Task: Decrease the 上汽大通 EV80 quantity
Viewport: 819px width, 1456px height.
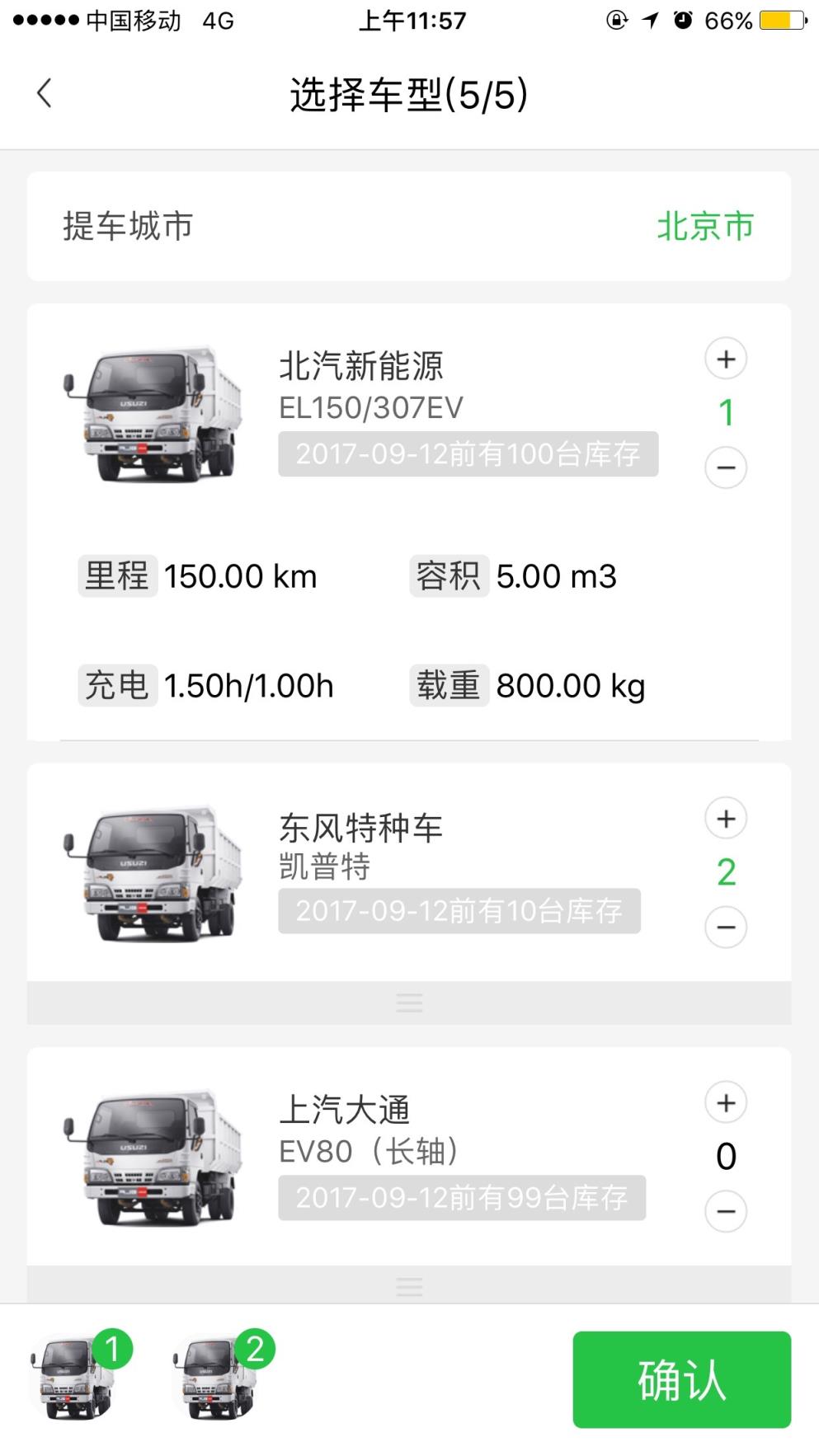Action: click(725, 1211)
